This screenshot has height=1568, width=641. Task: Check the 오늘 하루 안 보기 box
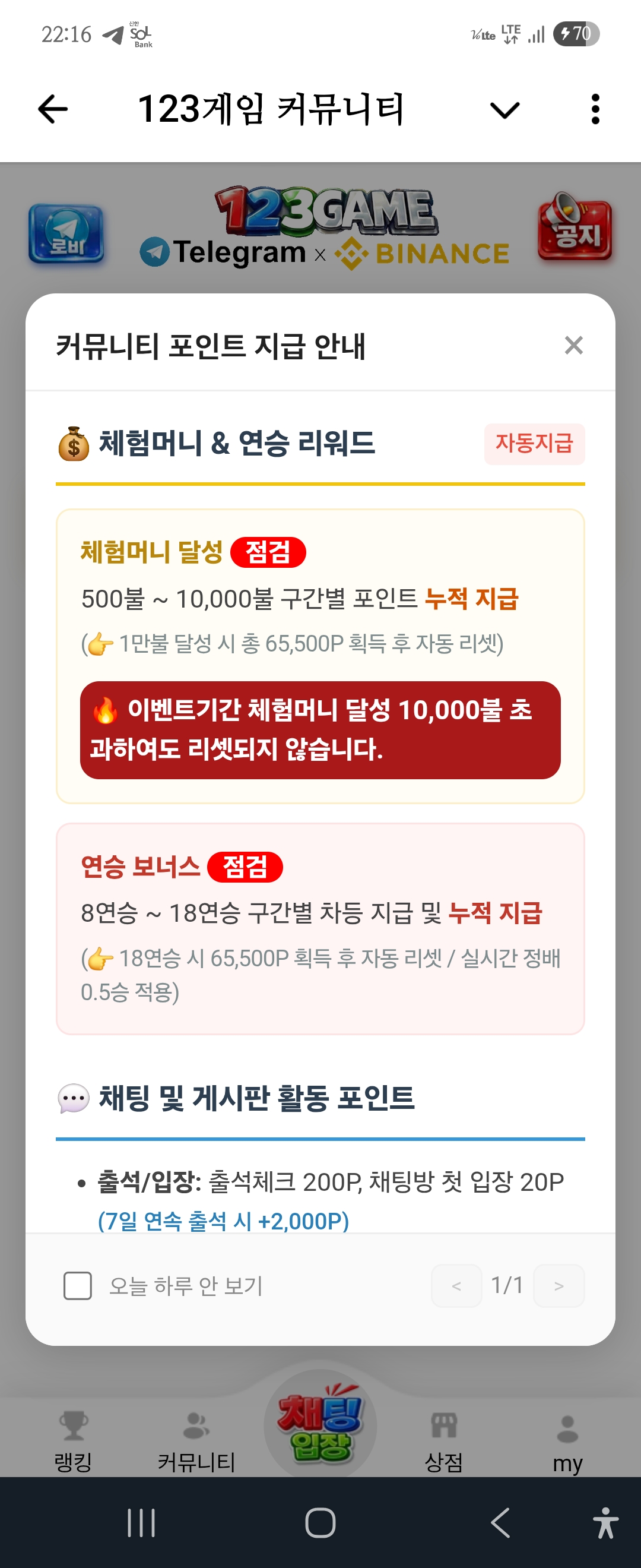coord(78,1285)
